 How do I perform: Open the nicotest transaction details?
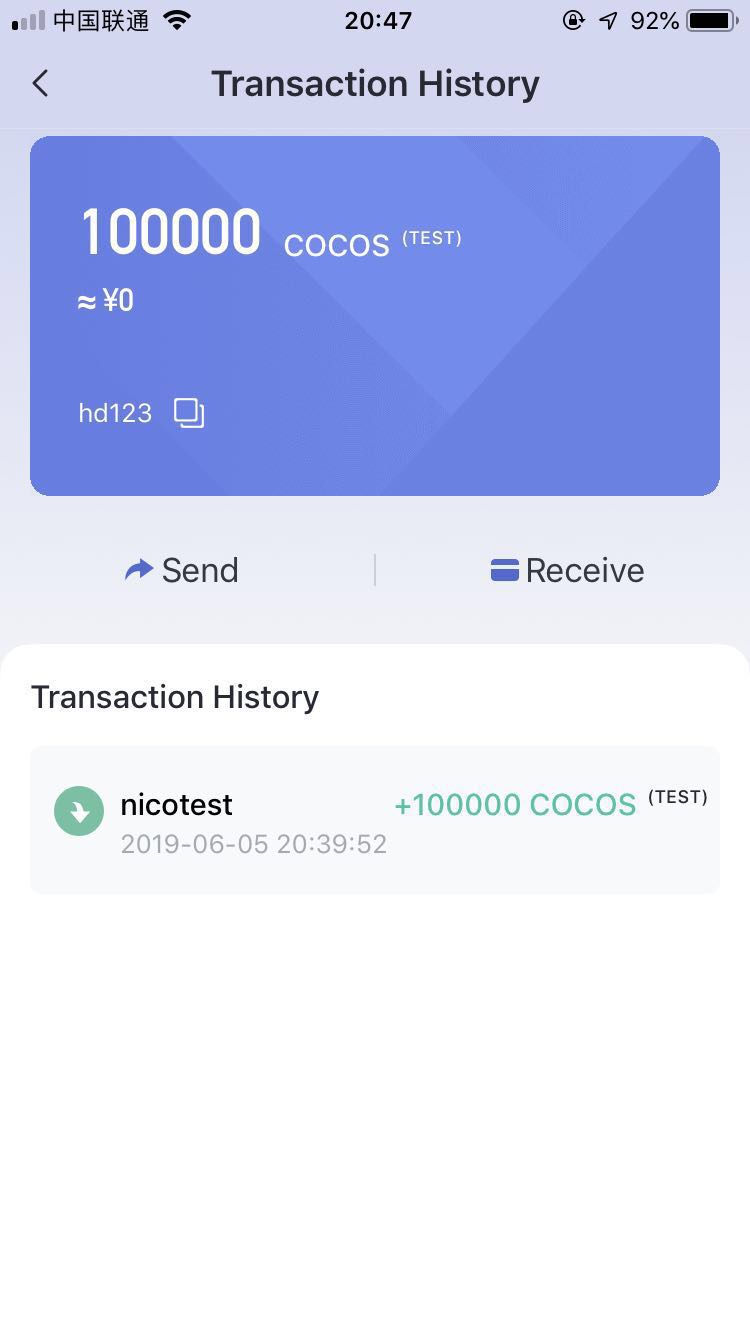pyautogui.click(x=375, y=820)
